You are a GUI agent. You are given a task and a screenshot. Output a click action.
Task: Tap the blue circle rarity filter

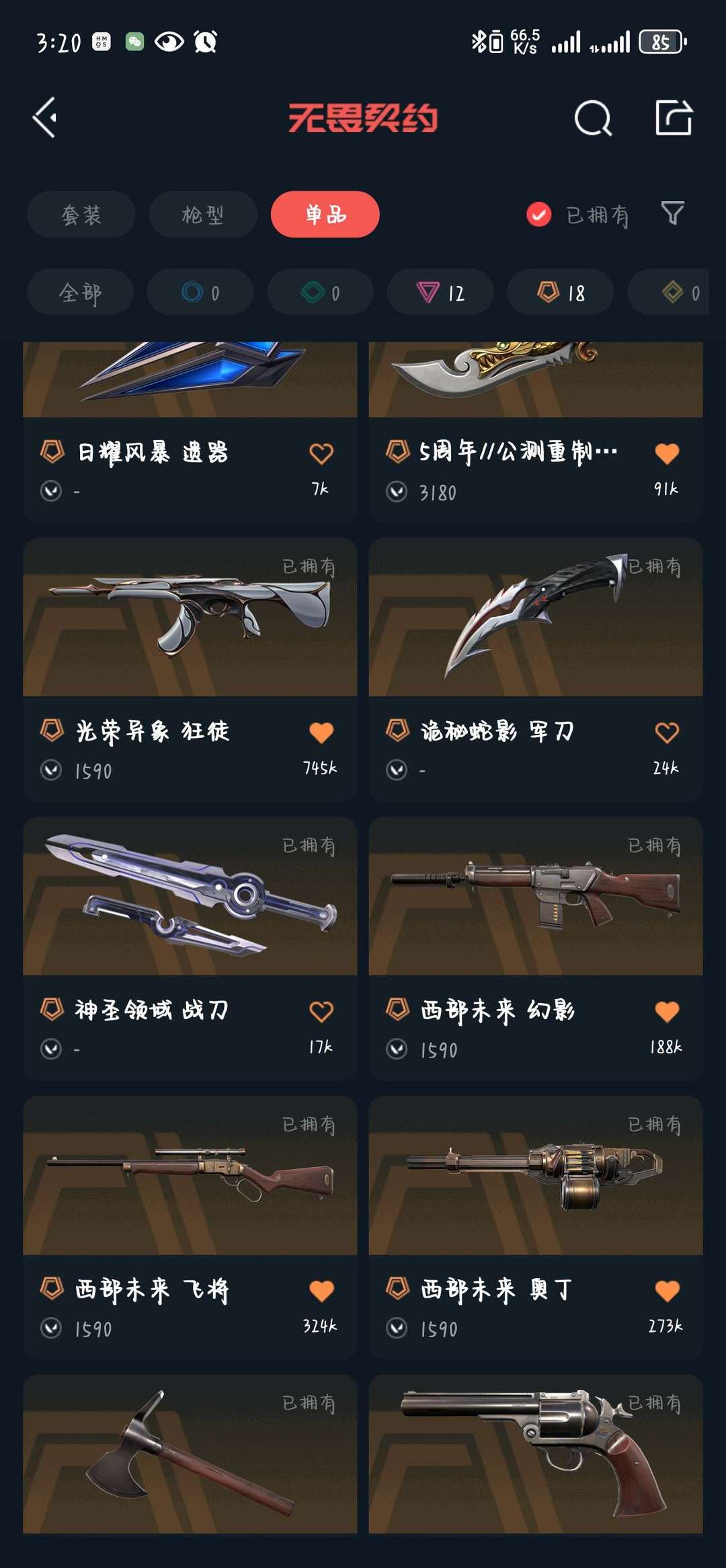(199, 292)
